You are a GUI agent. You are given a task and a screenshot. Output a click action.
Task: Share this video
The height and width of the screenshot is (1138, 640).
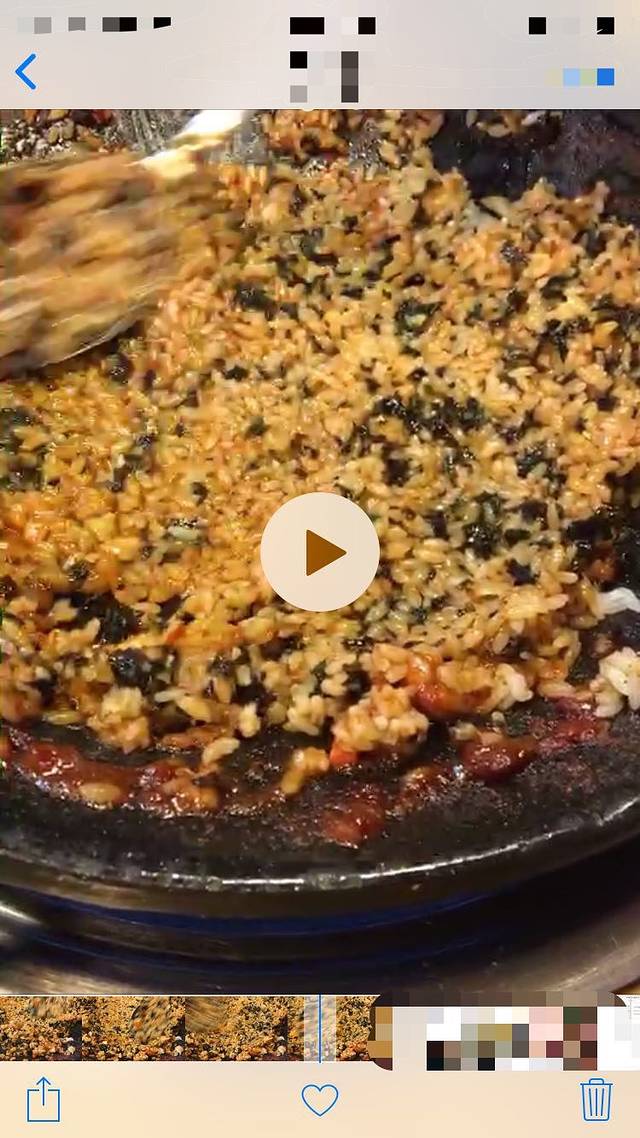pyautogui.click(x=43, y=1099)
